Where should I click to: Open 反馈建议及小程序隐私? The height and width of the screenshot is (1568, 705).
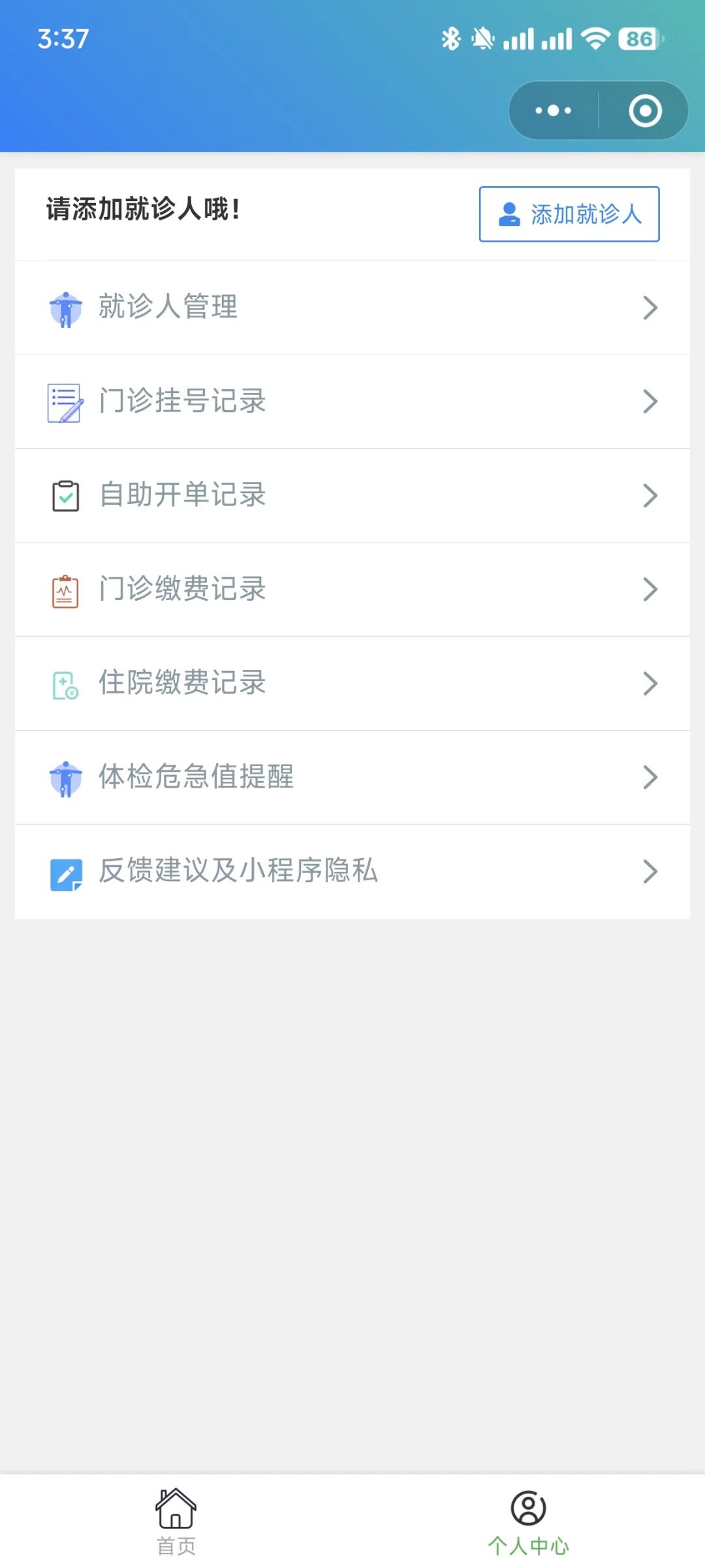point(352,872)
